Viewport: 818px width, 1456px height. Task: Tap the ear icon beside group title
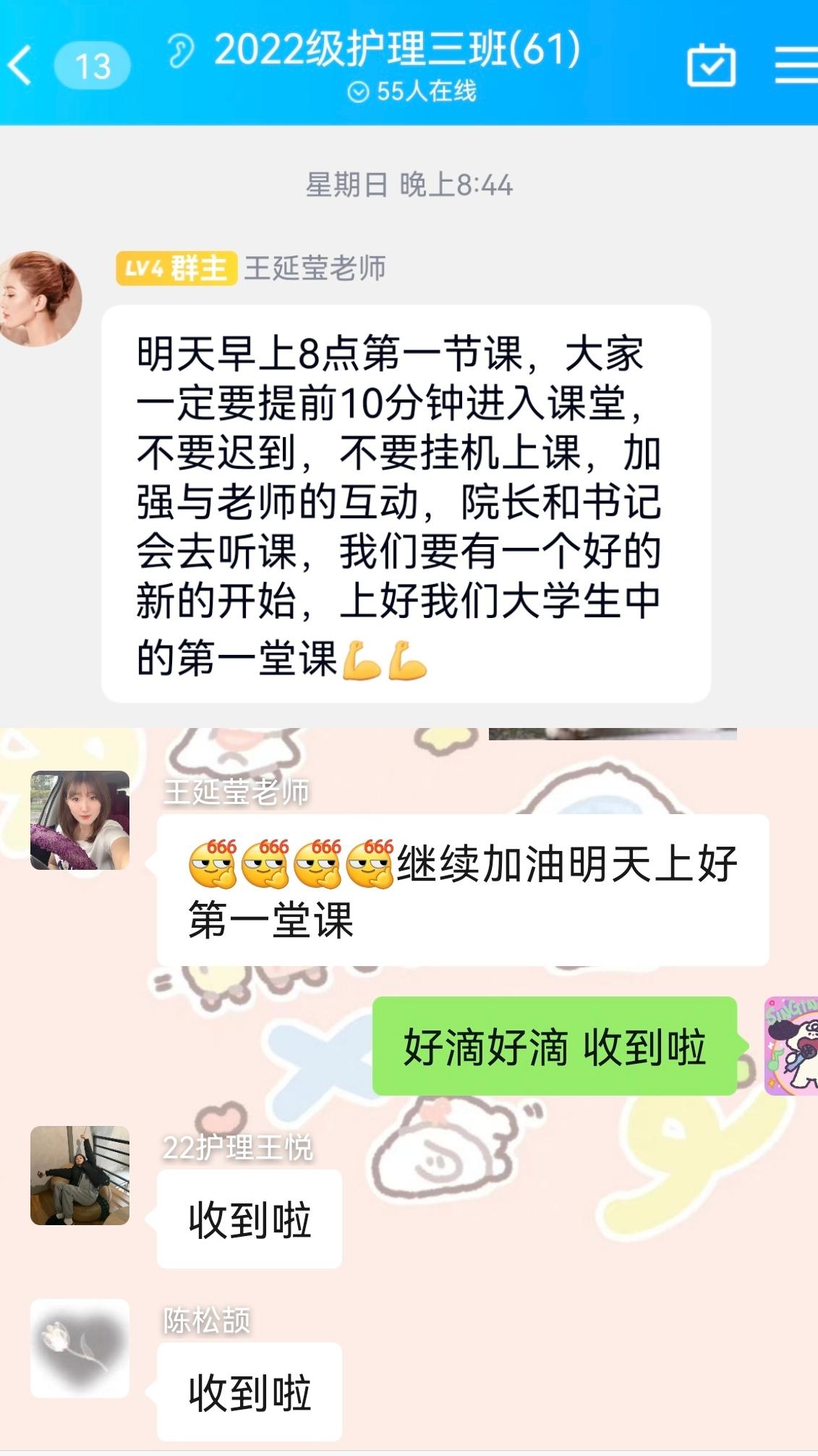click(181, 51)
